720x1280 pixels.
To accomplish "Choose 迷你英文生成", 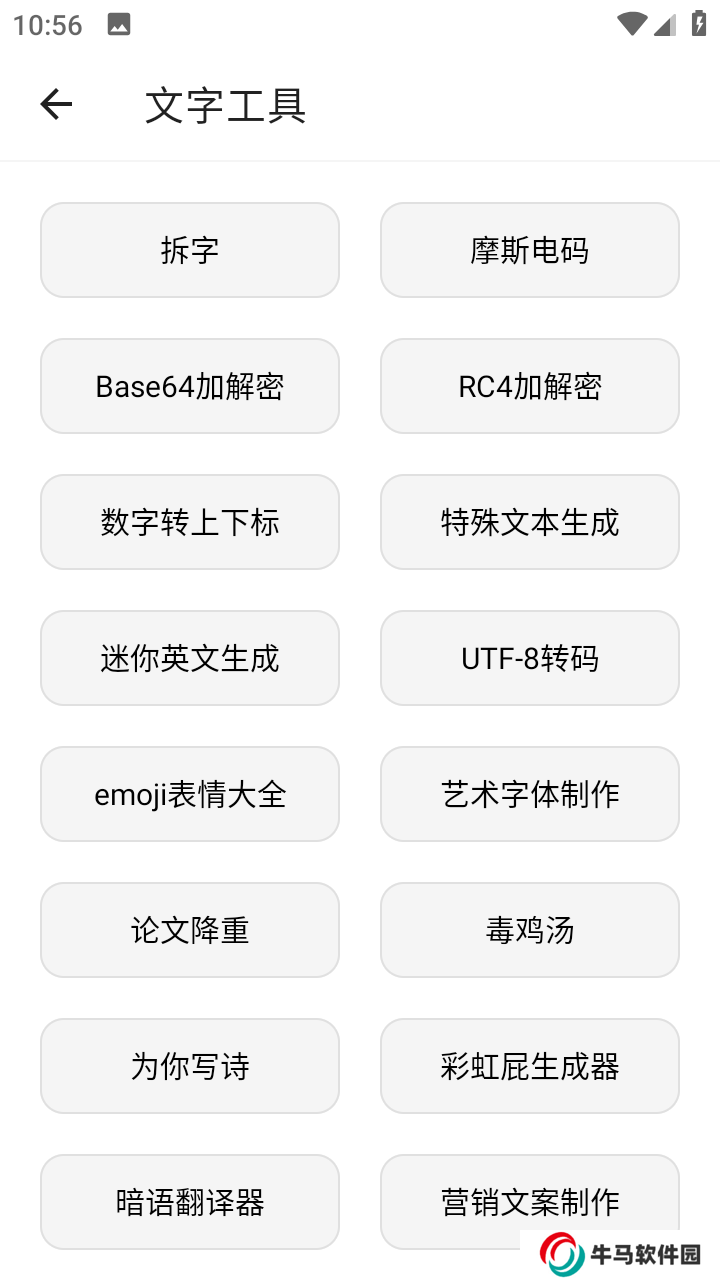I will point(190,658).
